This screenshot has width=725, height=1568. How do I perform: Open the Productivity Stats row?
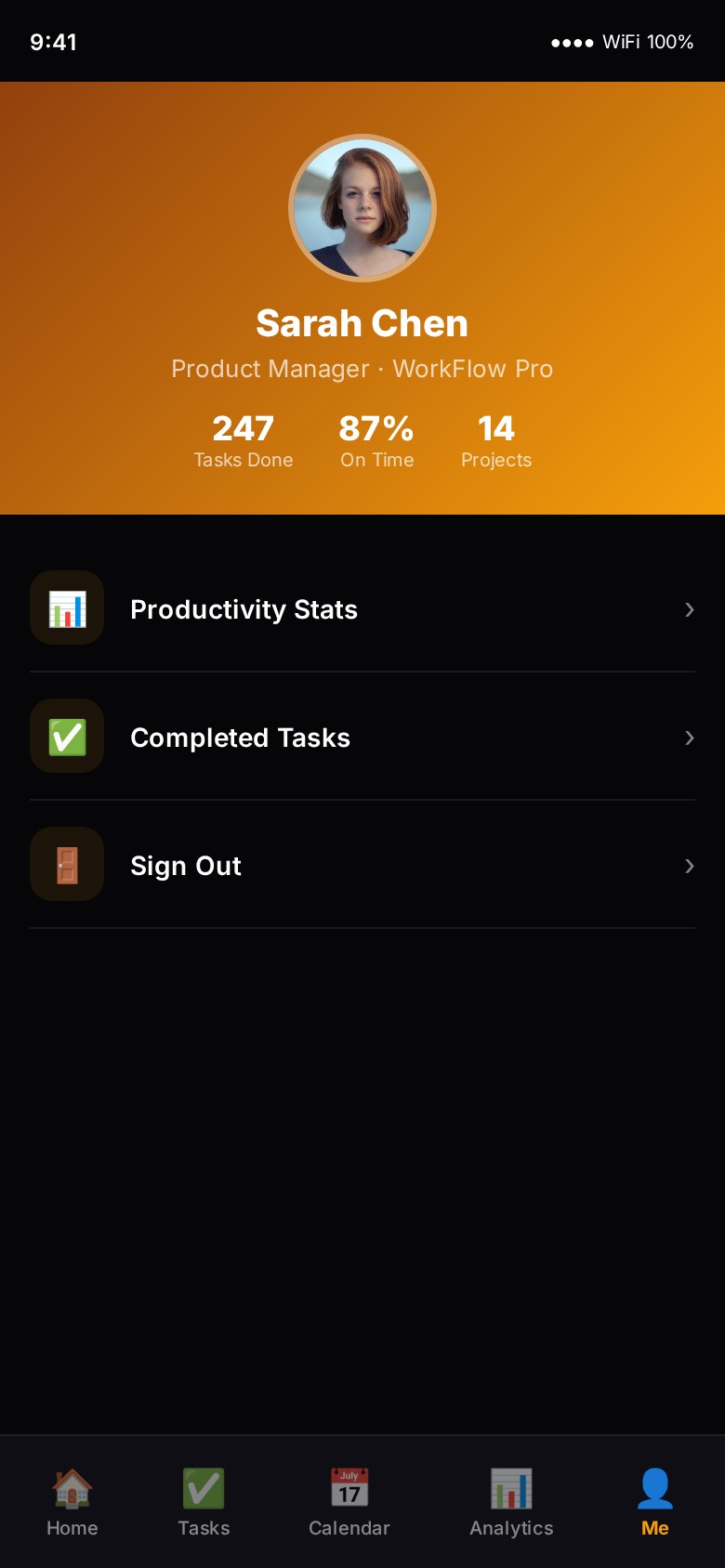pos(362,609)
